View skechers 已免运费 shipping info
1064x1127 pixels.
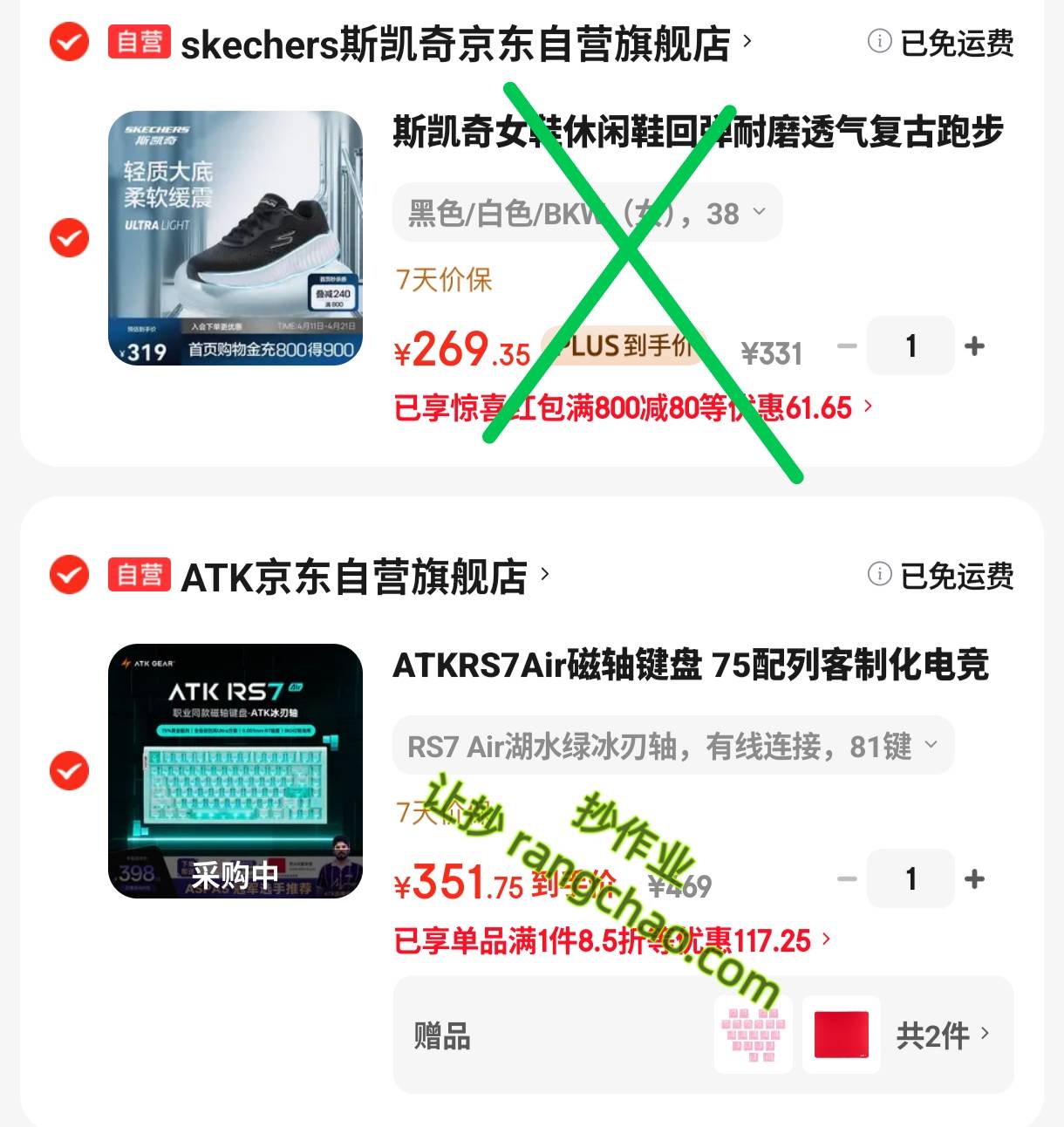941,43
